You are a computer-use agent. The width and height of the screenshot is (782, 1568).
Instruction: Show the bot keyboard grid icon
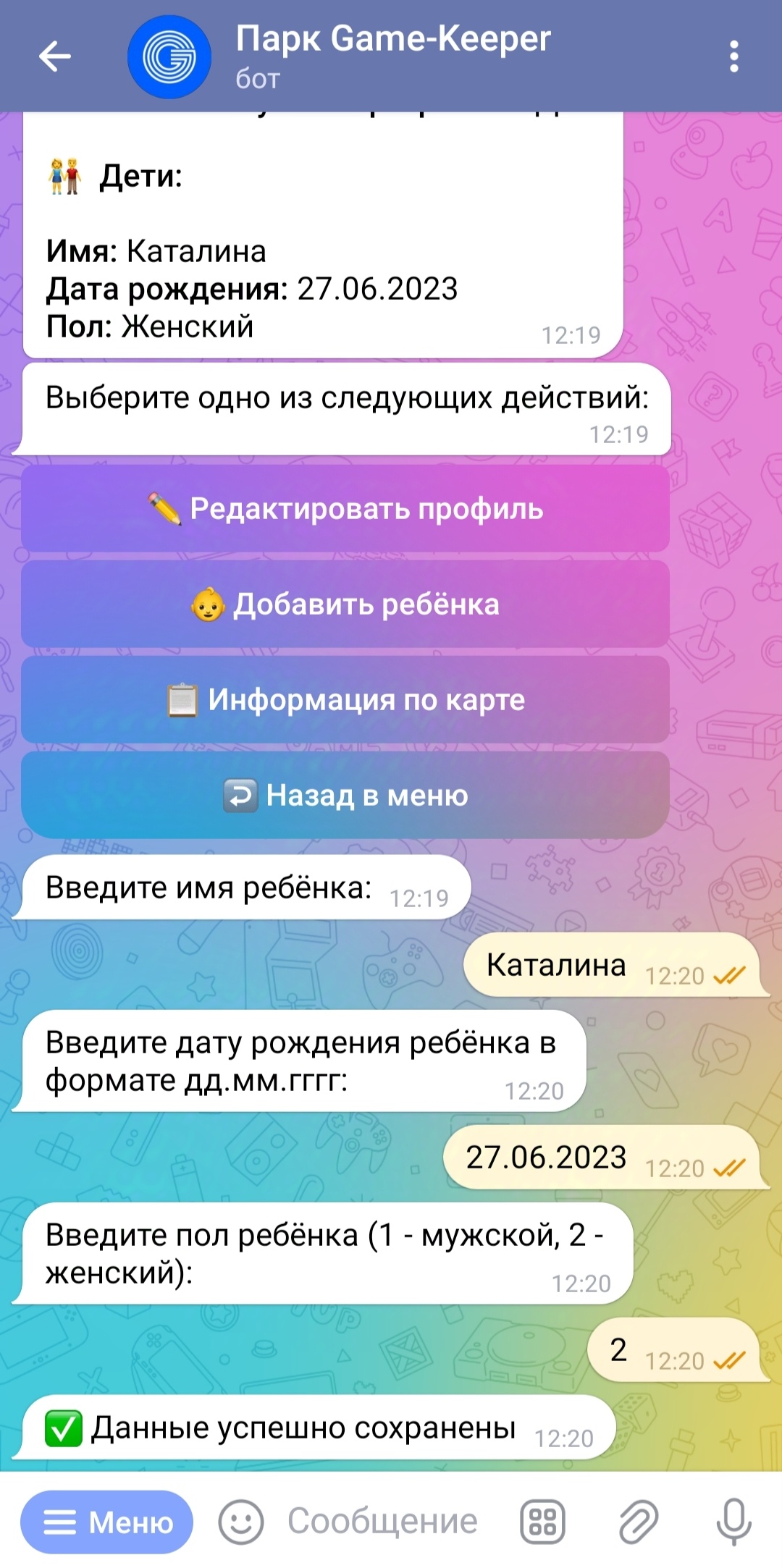tap(542, 1522)
